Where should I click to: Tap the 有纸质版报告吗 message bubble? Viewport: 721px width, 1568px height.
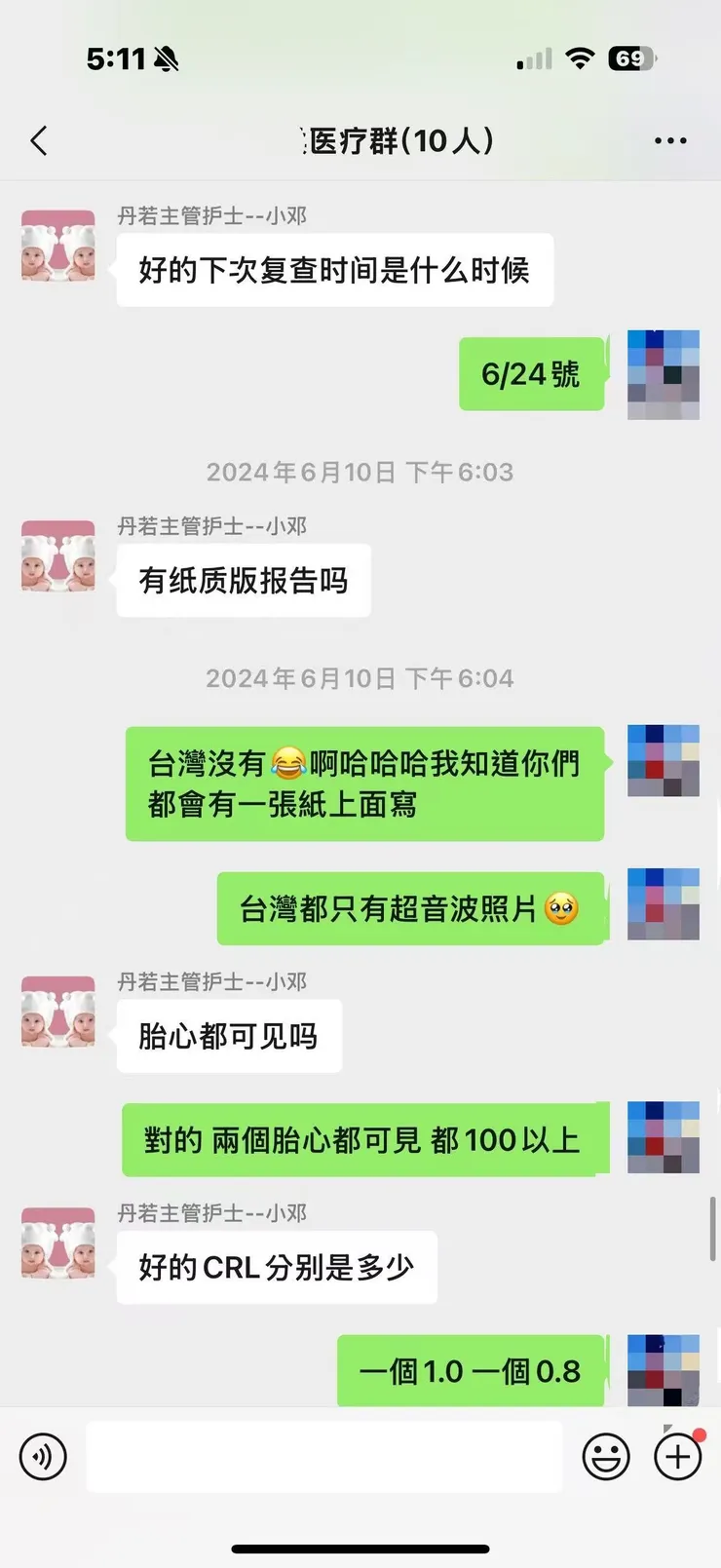tap(243, 579)
